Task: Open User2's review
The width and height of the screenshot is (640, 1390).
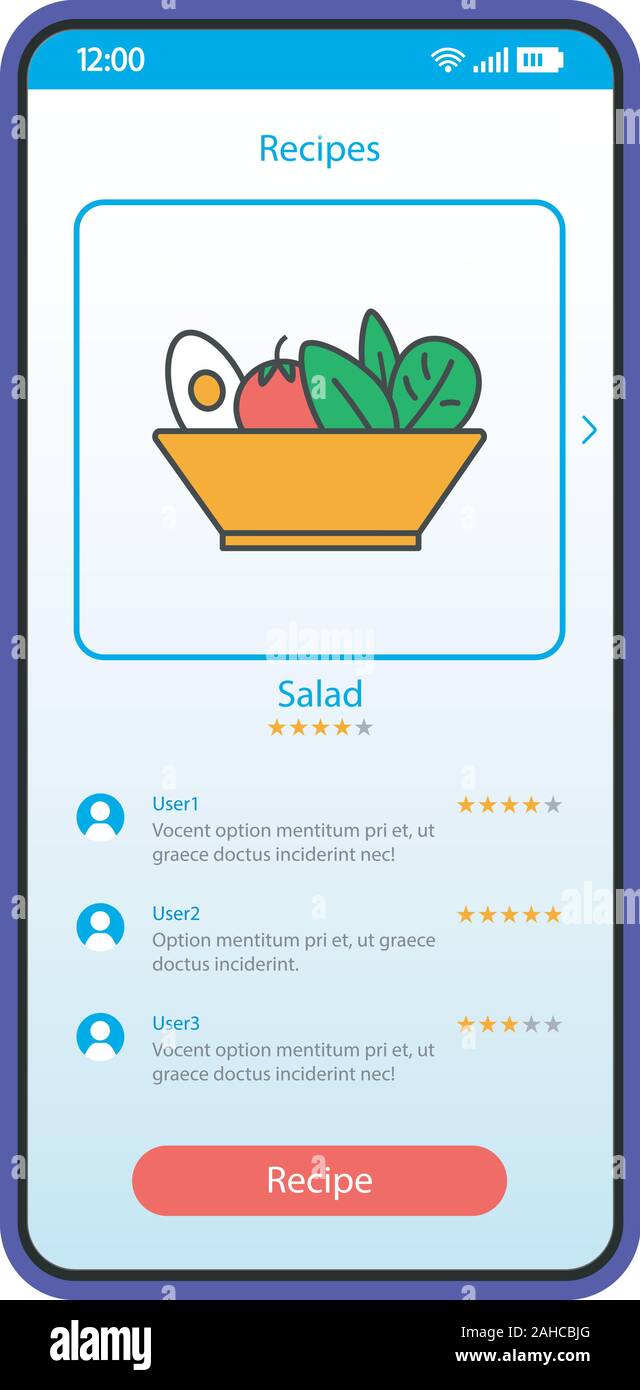Action: (x=319, y=939)
